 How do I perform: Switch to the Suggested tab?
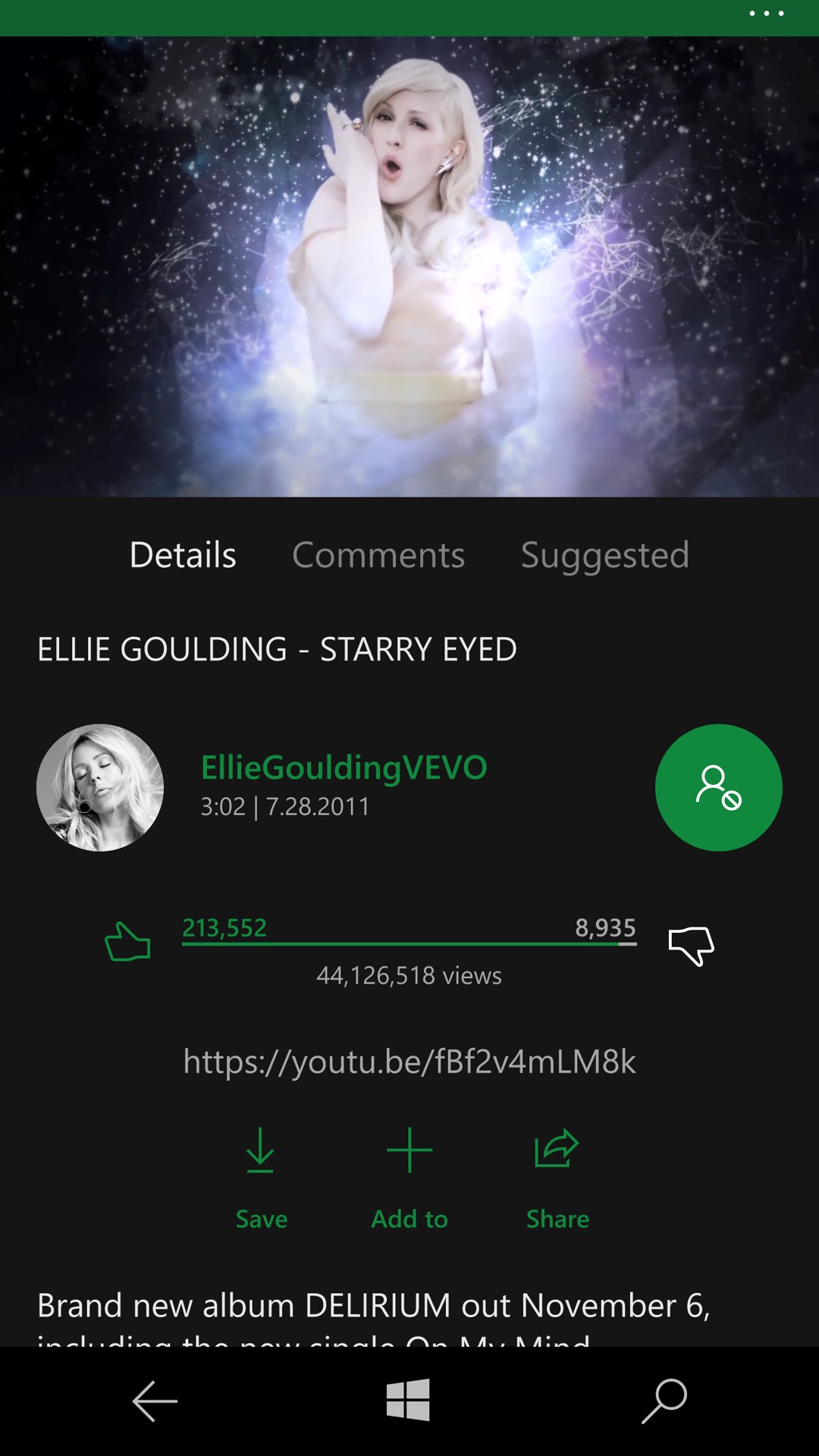[x=604, y=555]
